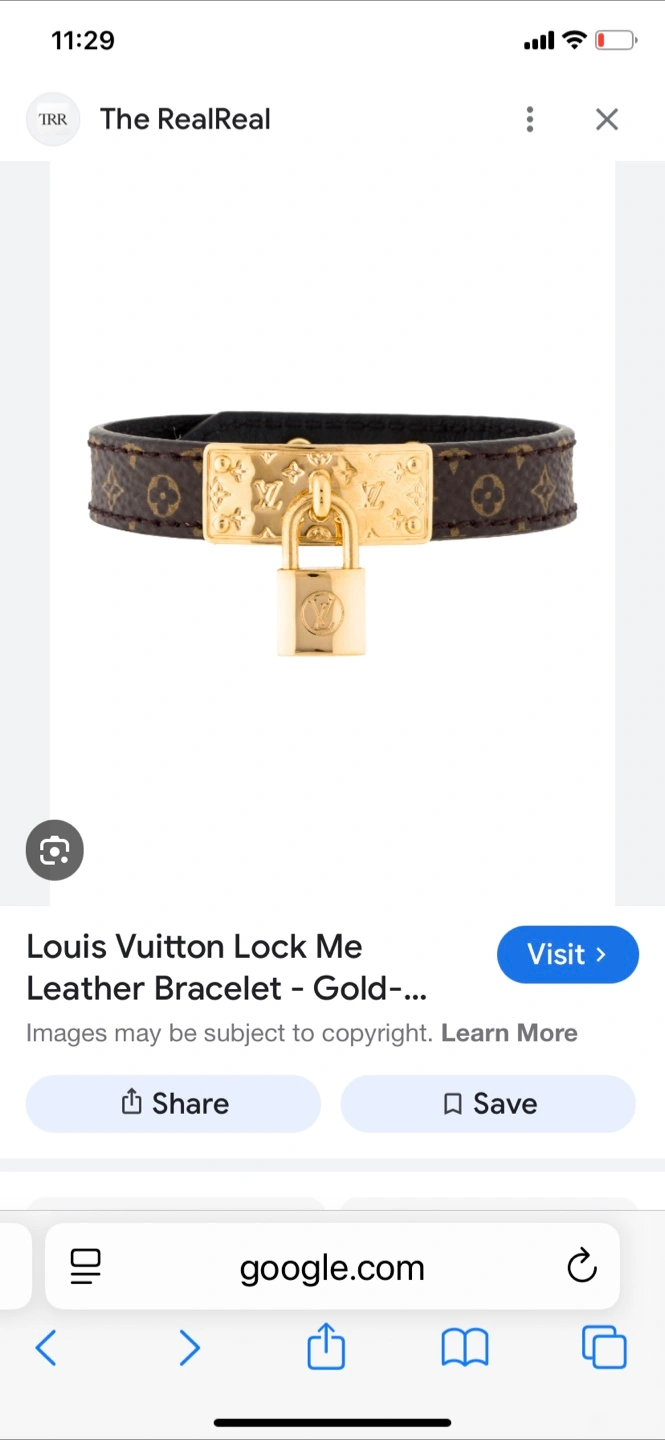Search this image with Google Lens
665x1440 pixels.
[54, 851]
